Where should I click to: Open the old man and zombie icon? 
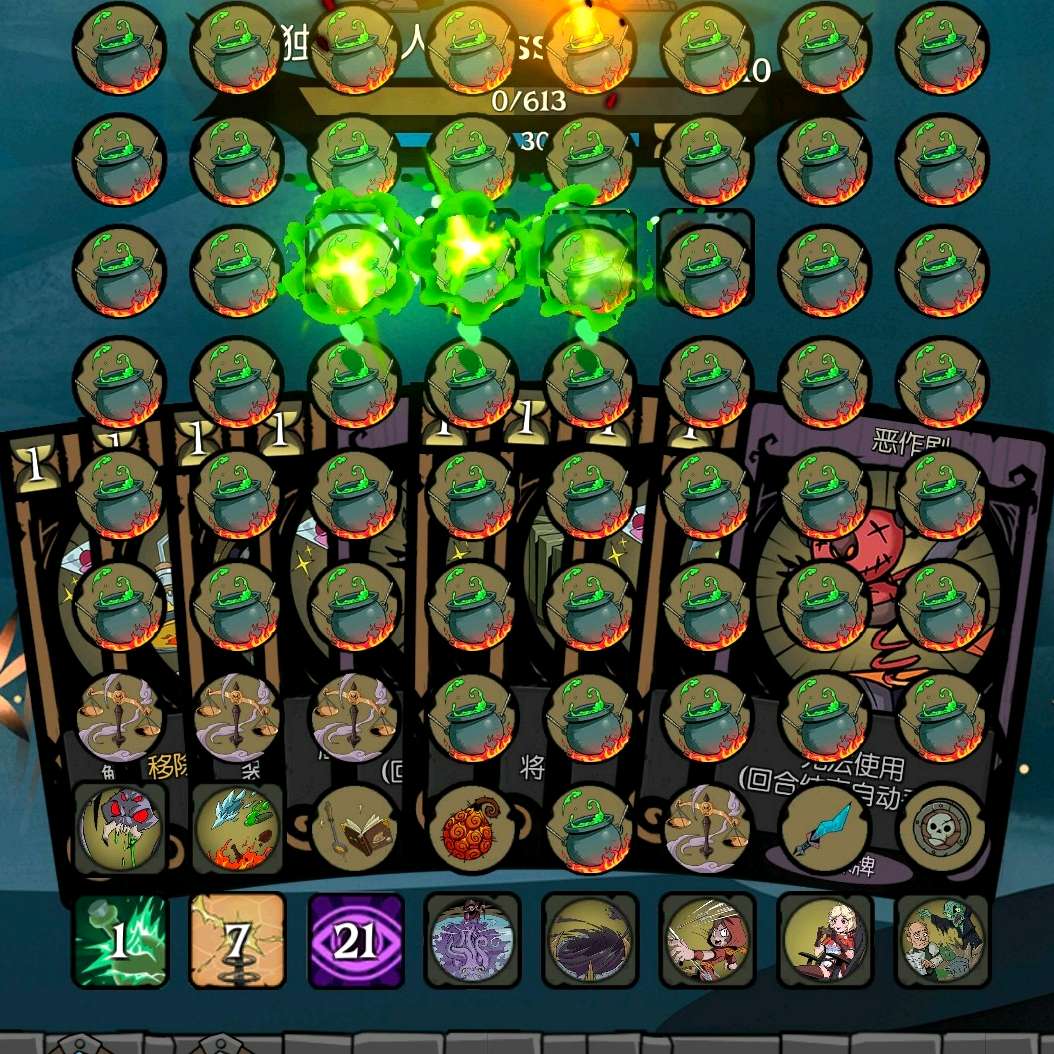(941, 941)
